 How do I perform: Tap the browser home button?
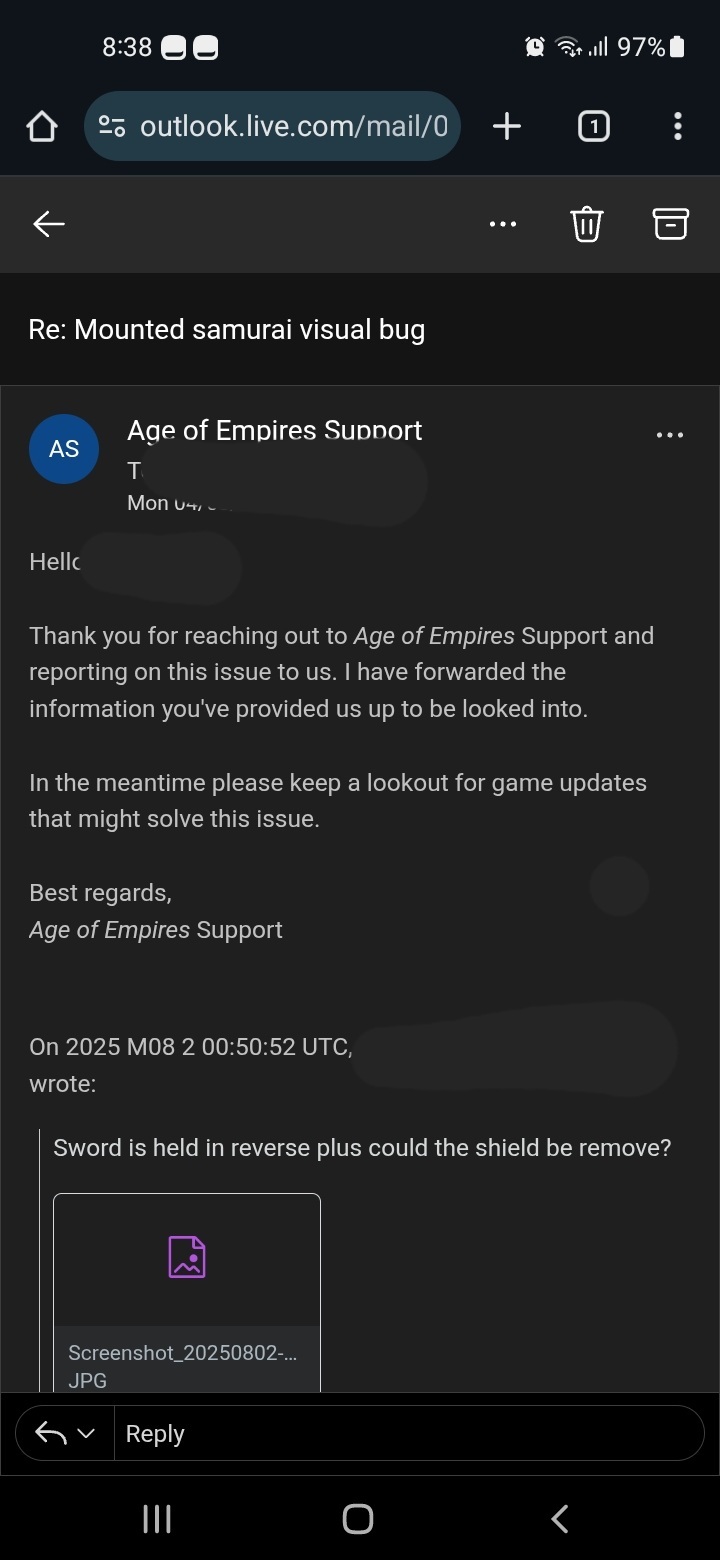(42, 127)
